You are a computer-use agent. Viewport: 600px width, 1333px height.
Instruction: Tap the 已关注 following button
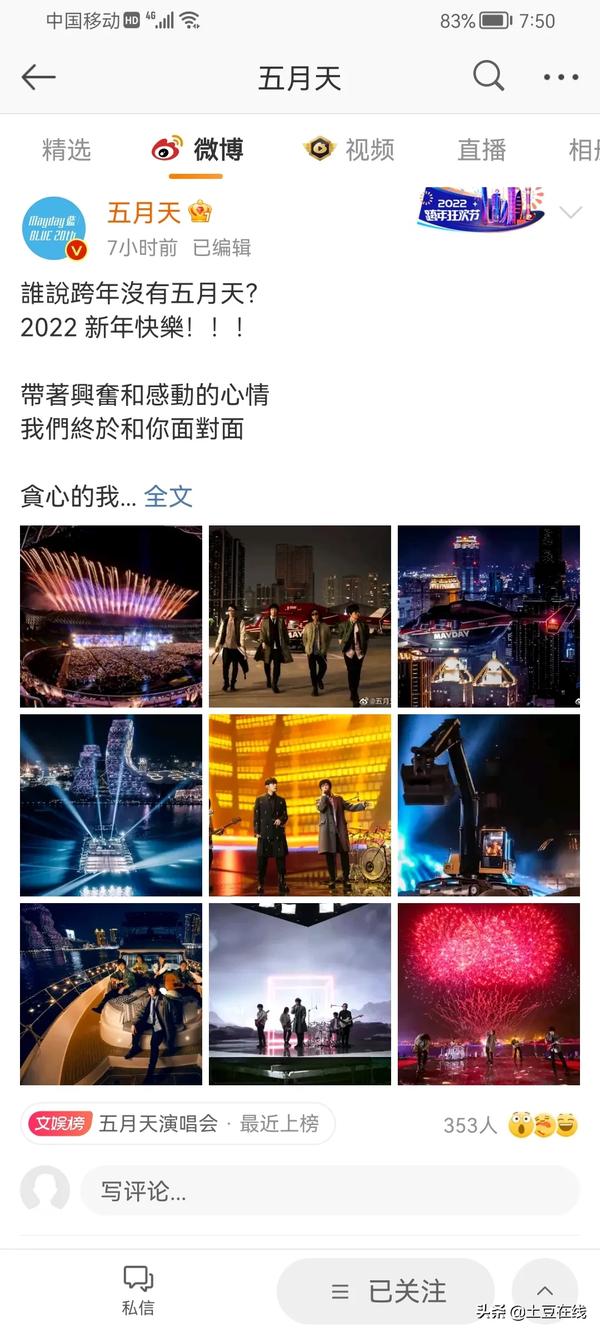pos(387,1291)
